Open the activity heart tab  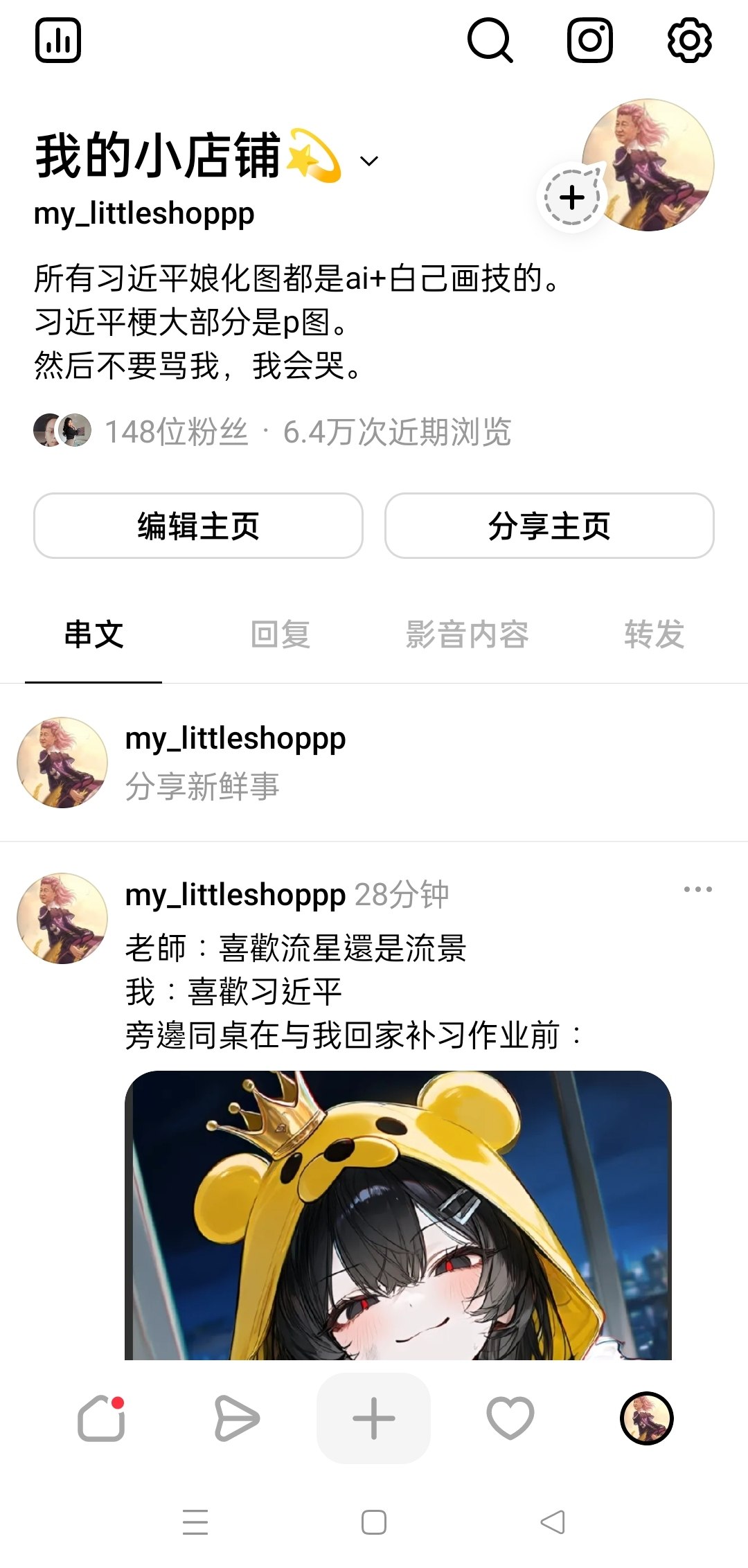click(510, 1418)
